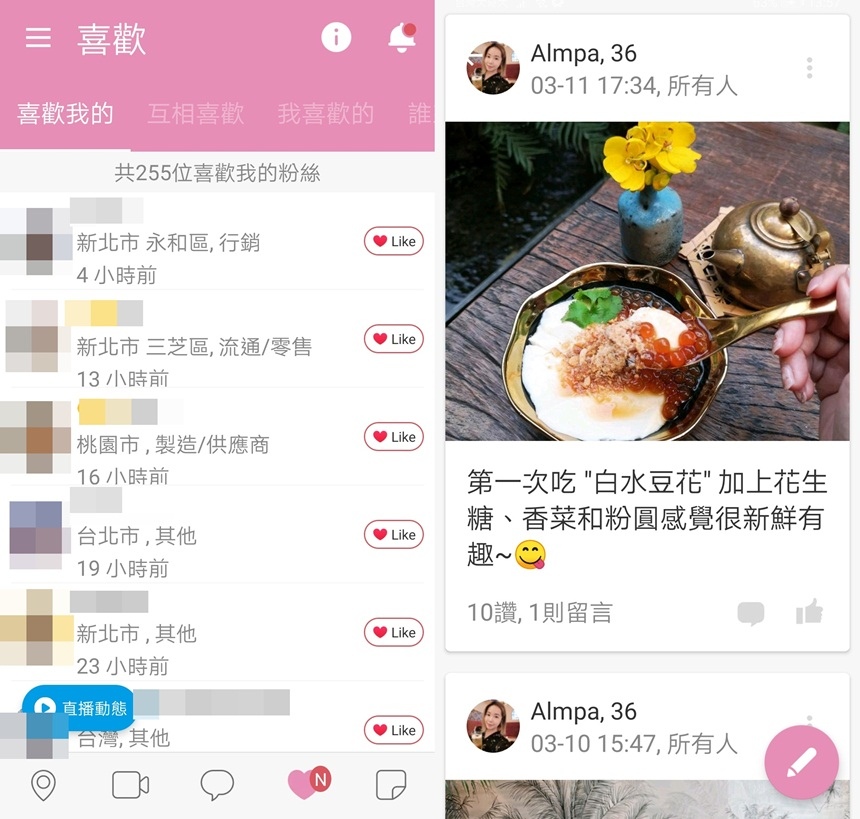860x819 pixels.
Task: Open the info icon in header
Action: click(x=336, y=38)
